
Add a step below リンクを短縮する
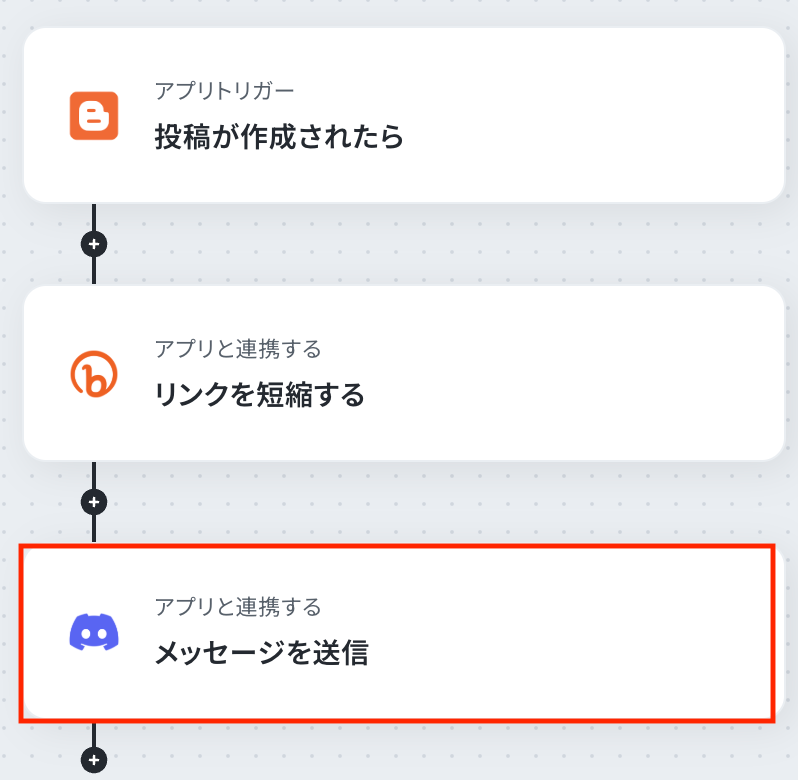pos(94,501)
